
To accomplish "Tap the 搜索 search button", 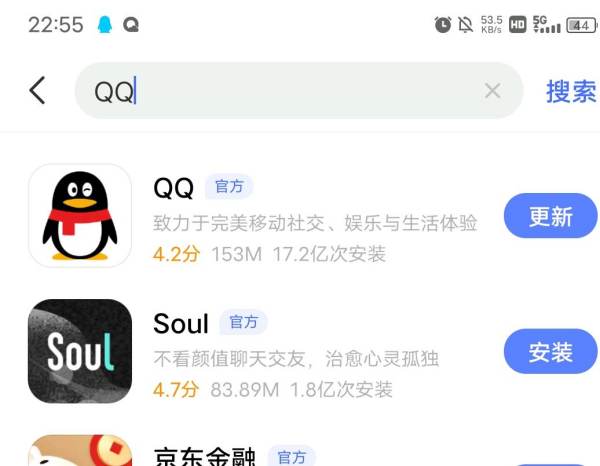I will click(x=571, y=91).
